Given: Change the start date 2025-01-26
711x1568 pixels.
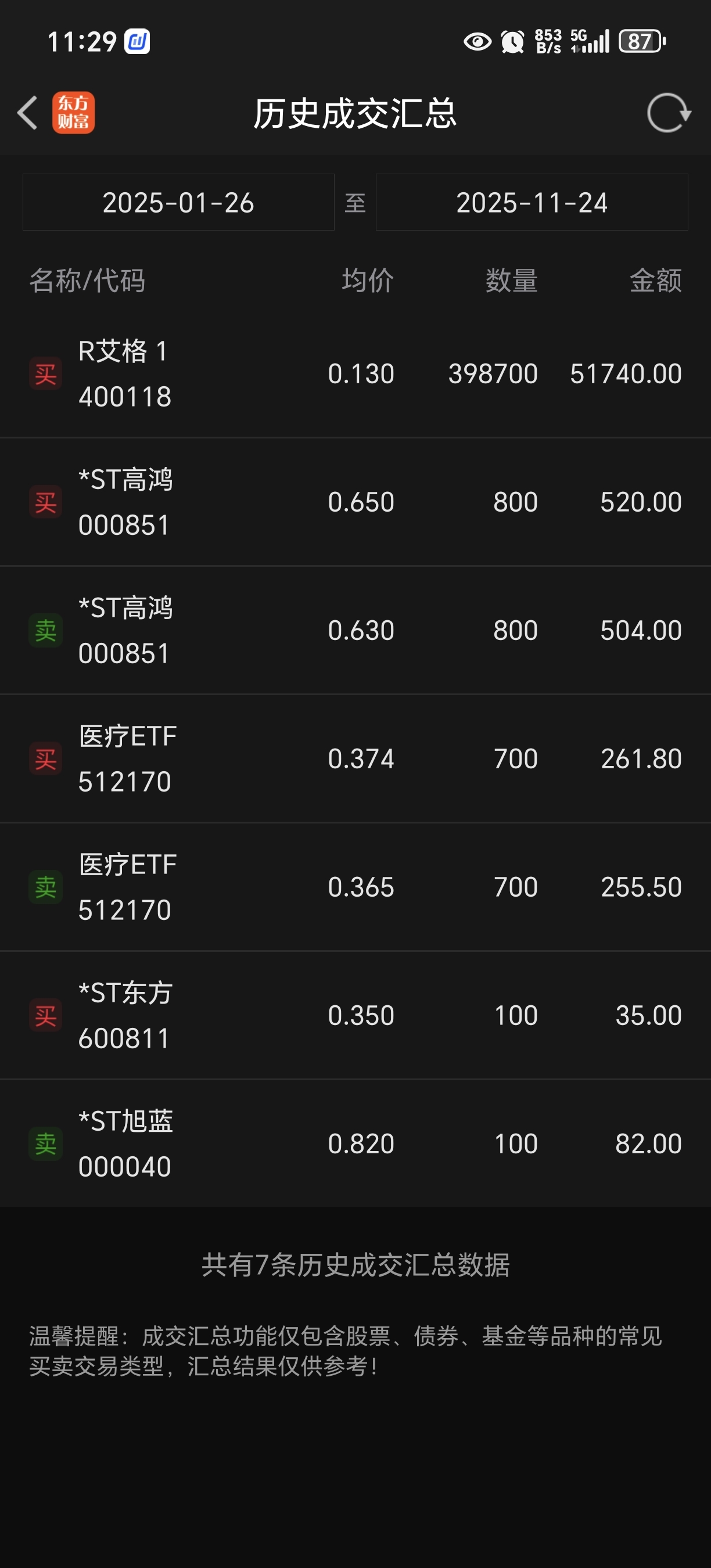Looking at the screenshot, I should pyautogui.click(x=178, y=202).
